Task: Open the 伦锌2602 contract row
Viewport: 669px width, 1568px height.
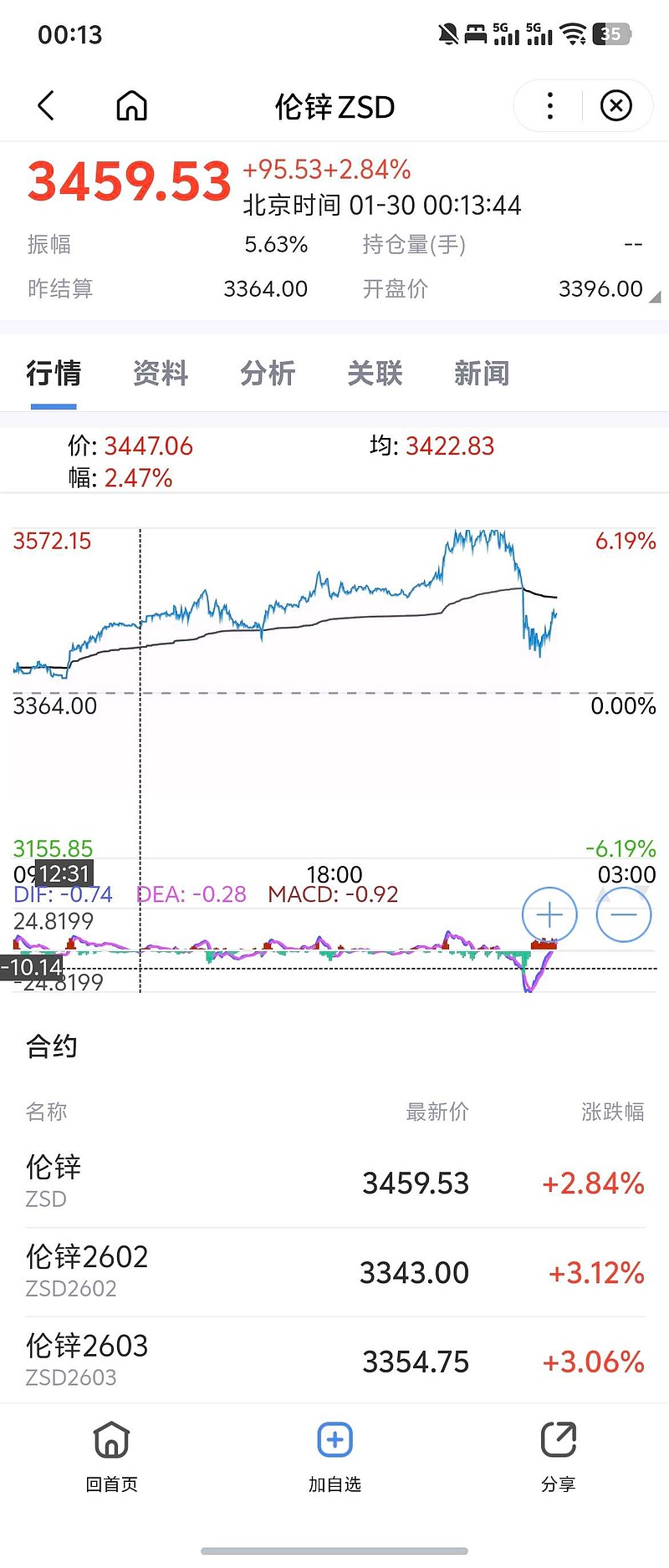Action: 334,1271
